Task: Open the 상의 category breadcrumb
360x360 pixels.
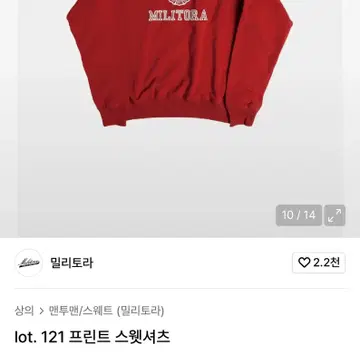Action: point(24,311)
